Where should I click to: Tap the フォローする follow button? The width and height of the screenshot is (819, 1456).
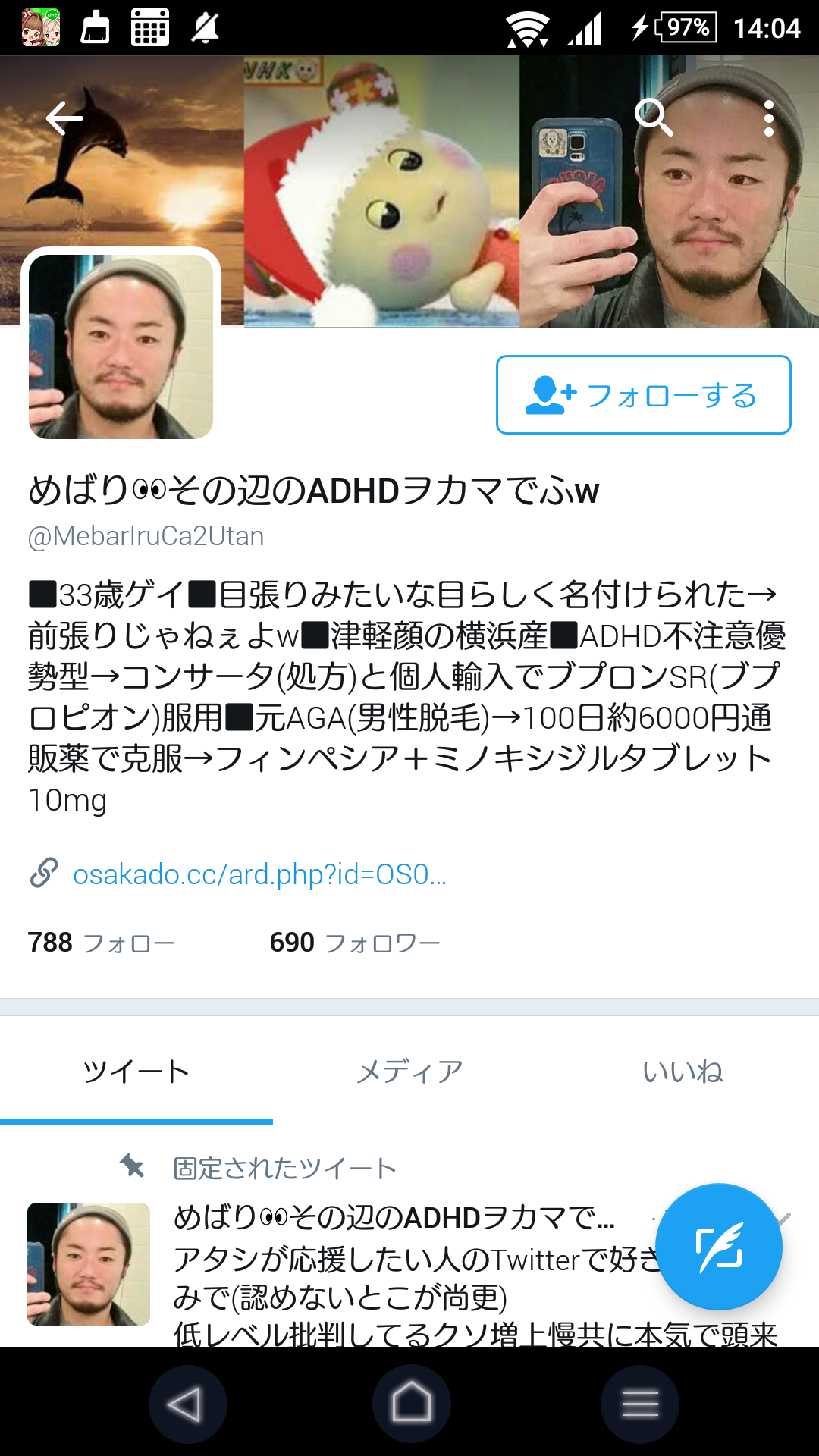[x=643, y=395]
